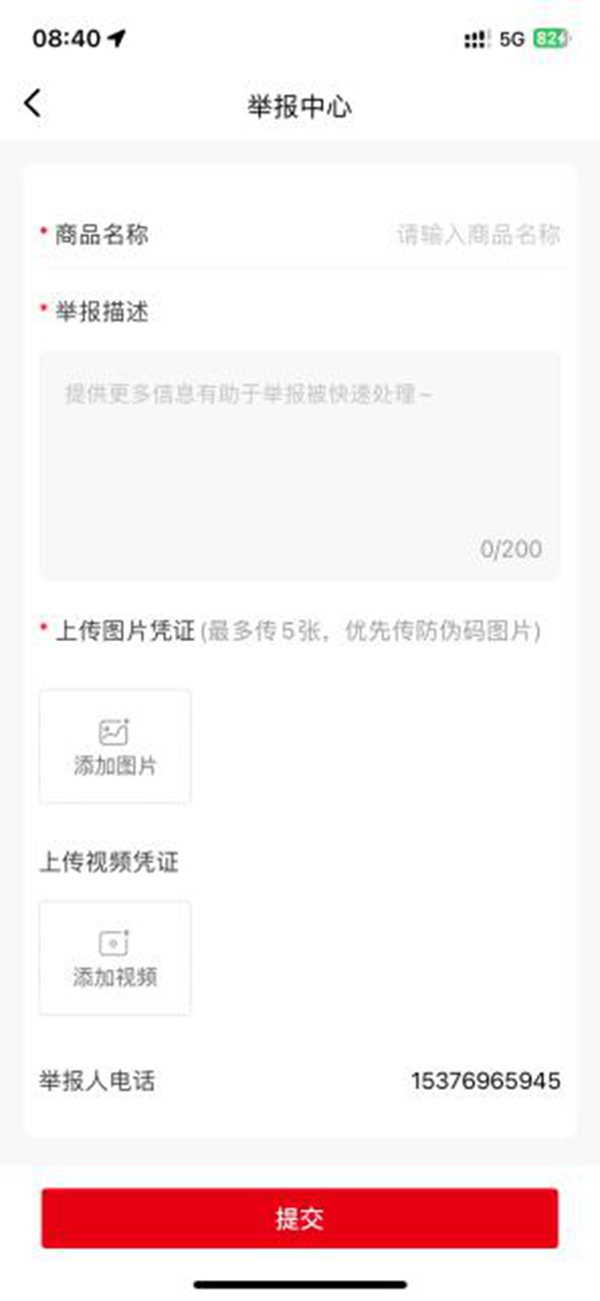Tap the 商品名称 input field
This screenshot has height=1301, width=600.
pyautogui.click(x=478, y=235)
